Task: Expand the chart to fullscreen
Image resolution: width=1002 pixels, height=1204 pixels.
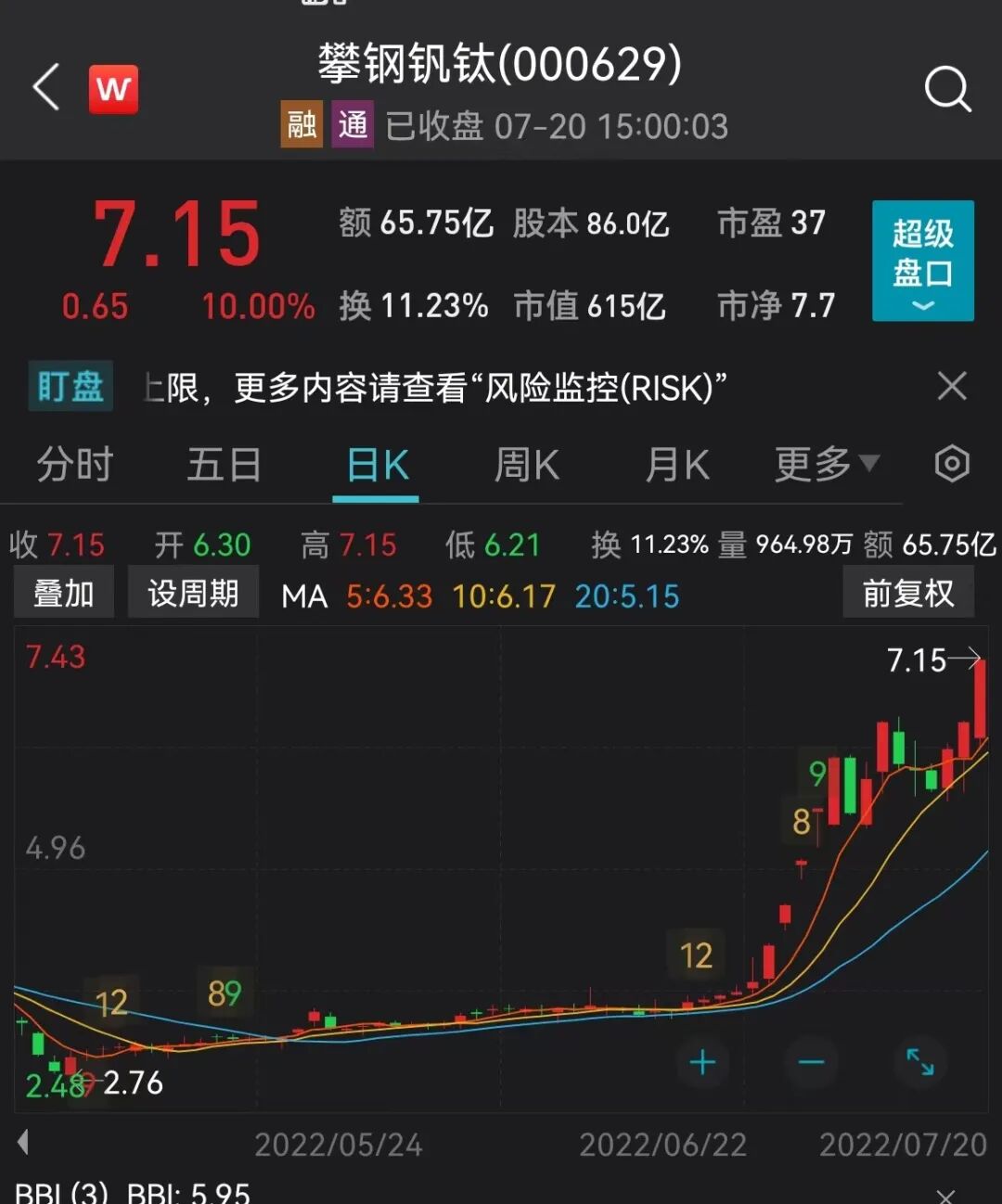Action: click(x=919, y=1062)
